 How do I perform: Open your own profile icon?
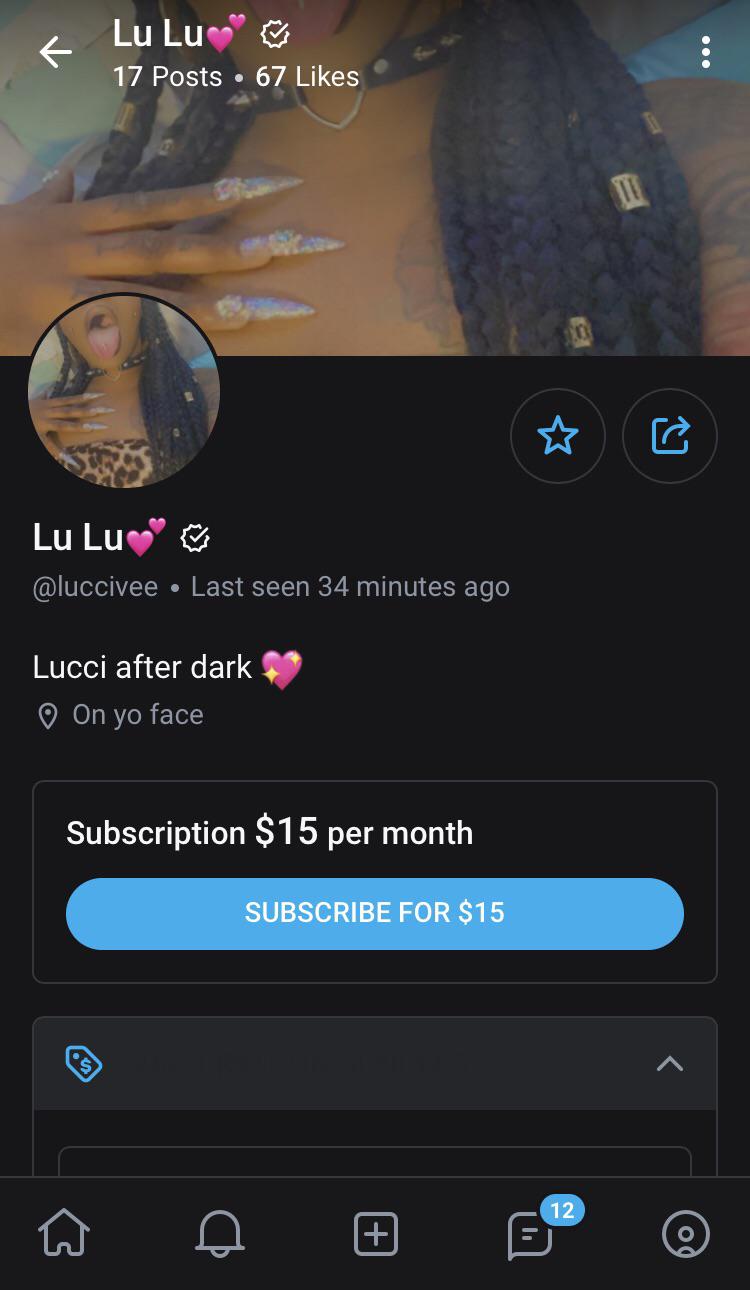(x=686, y=1234)
